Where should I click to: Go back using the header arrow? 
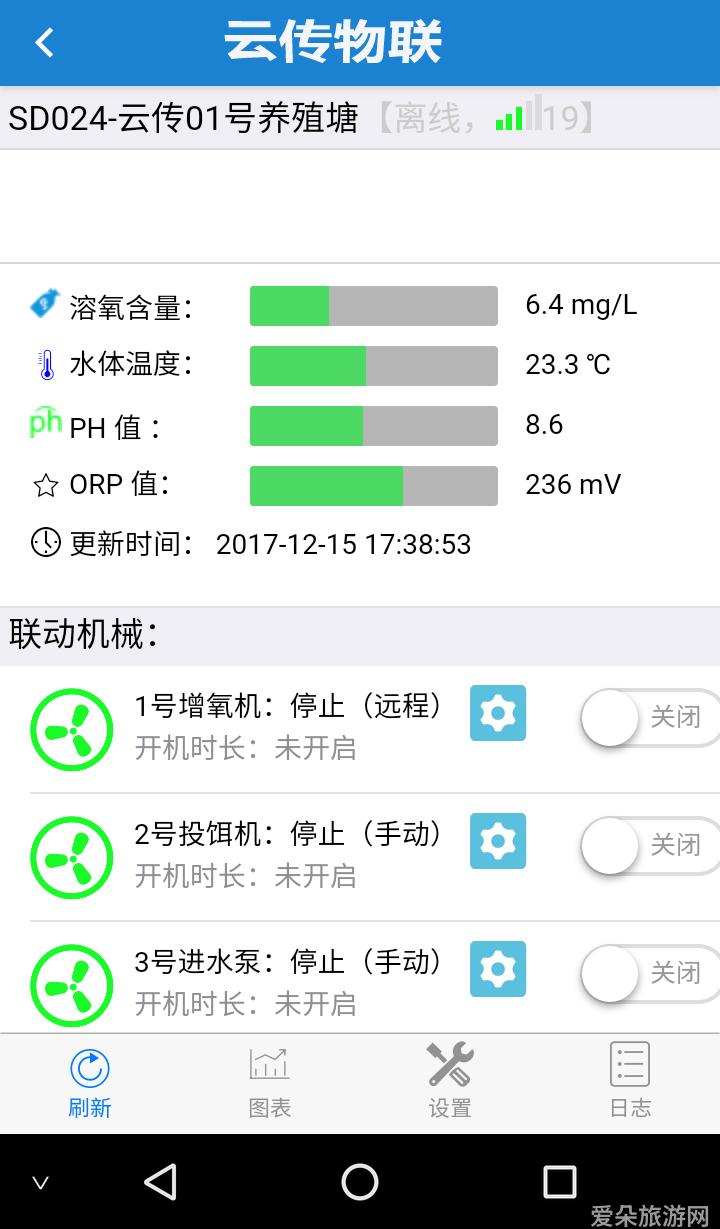(x=44, y=43)
